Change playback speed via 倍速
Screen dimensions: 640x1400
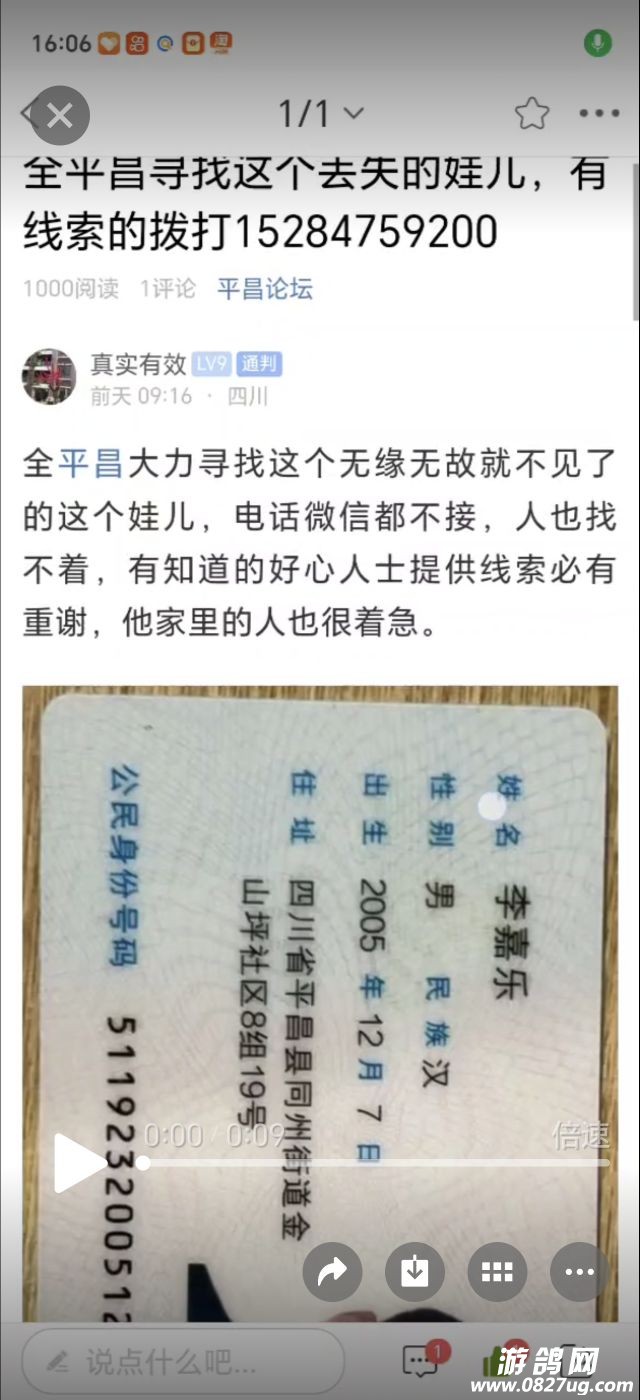pyautogui.click(x=580, y=1136)
